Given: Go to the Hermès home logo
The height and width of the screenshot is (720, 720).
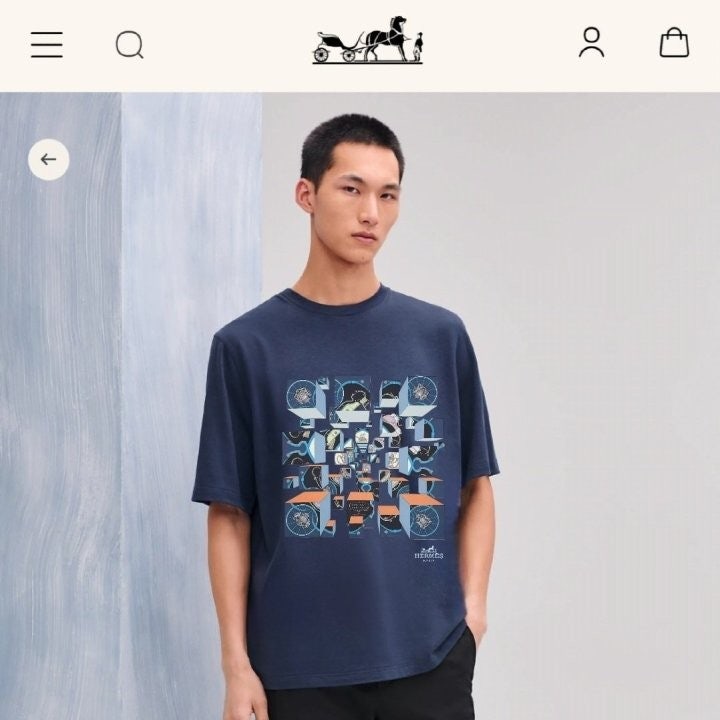Looking at the screenshot, I should tap(368, 41).
